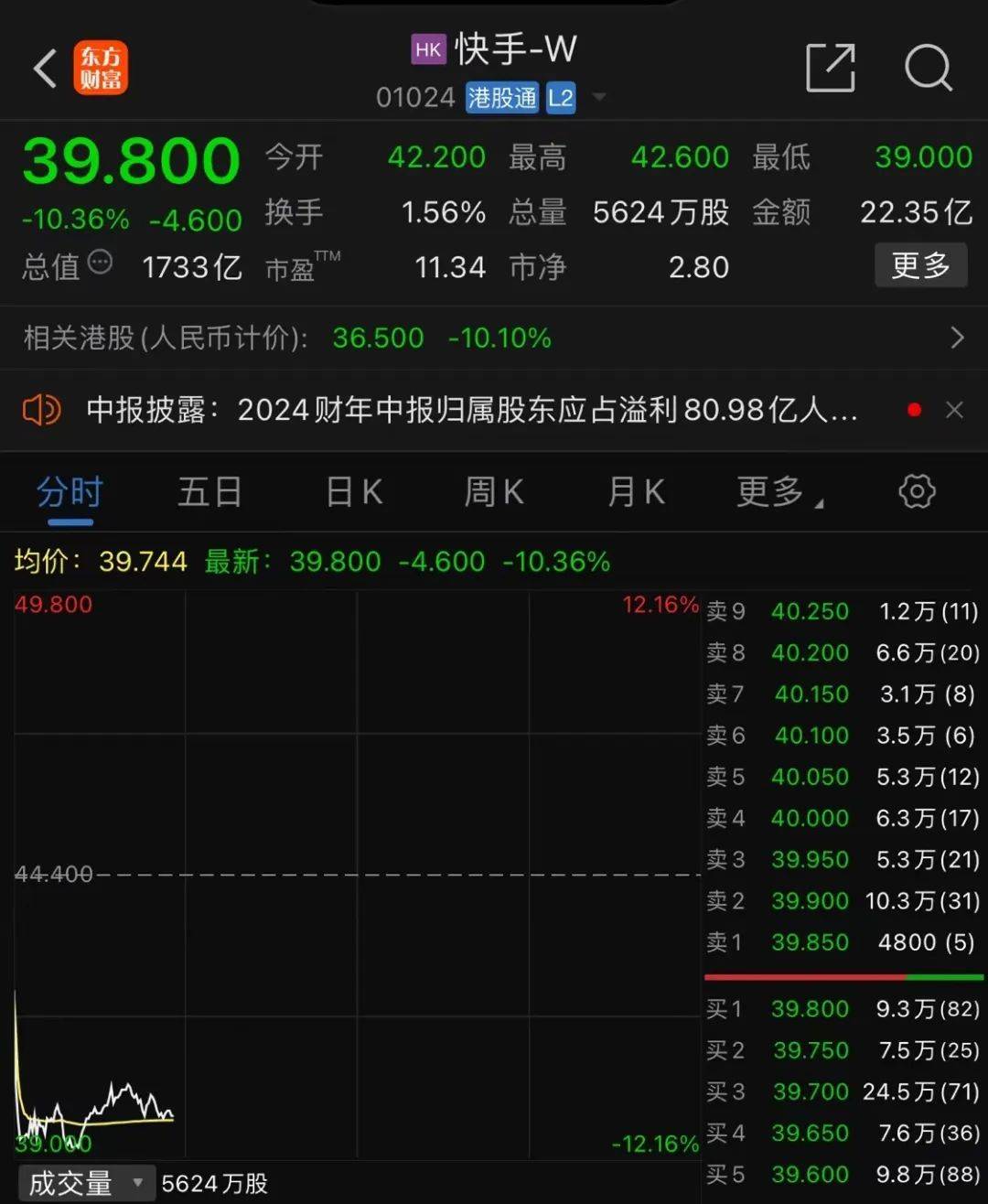Select the 五日 chart tab
The width and height of the screenshot is (988, 1204).
209,491
